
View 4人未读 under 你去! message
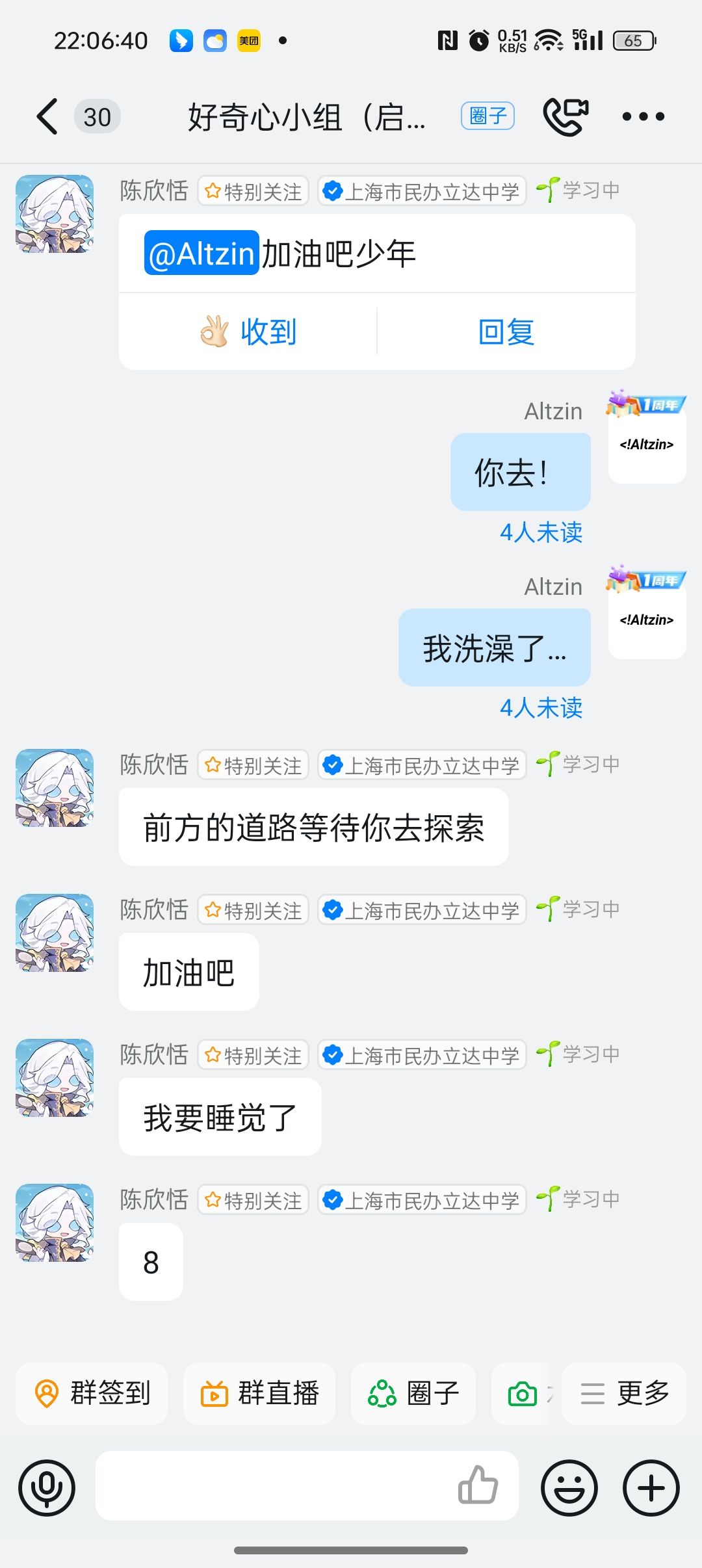point(541,532)
